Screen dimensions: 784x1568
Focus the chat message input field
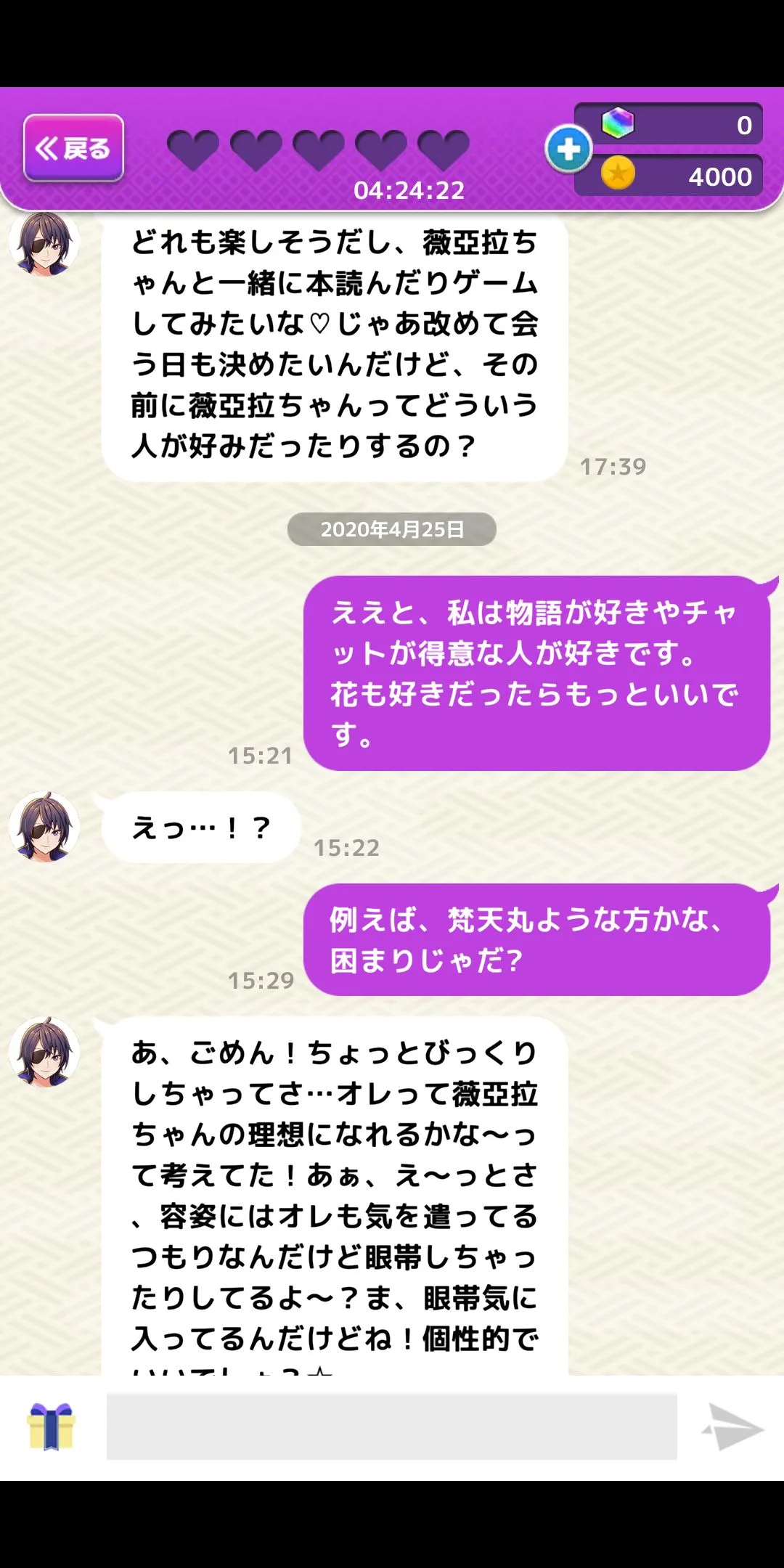coord(391,1426)
